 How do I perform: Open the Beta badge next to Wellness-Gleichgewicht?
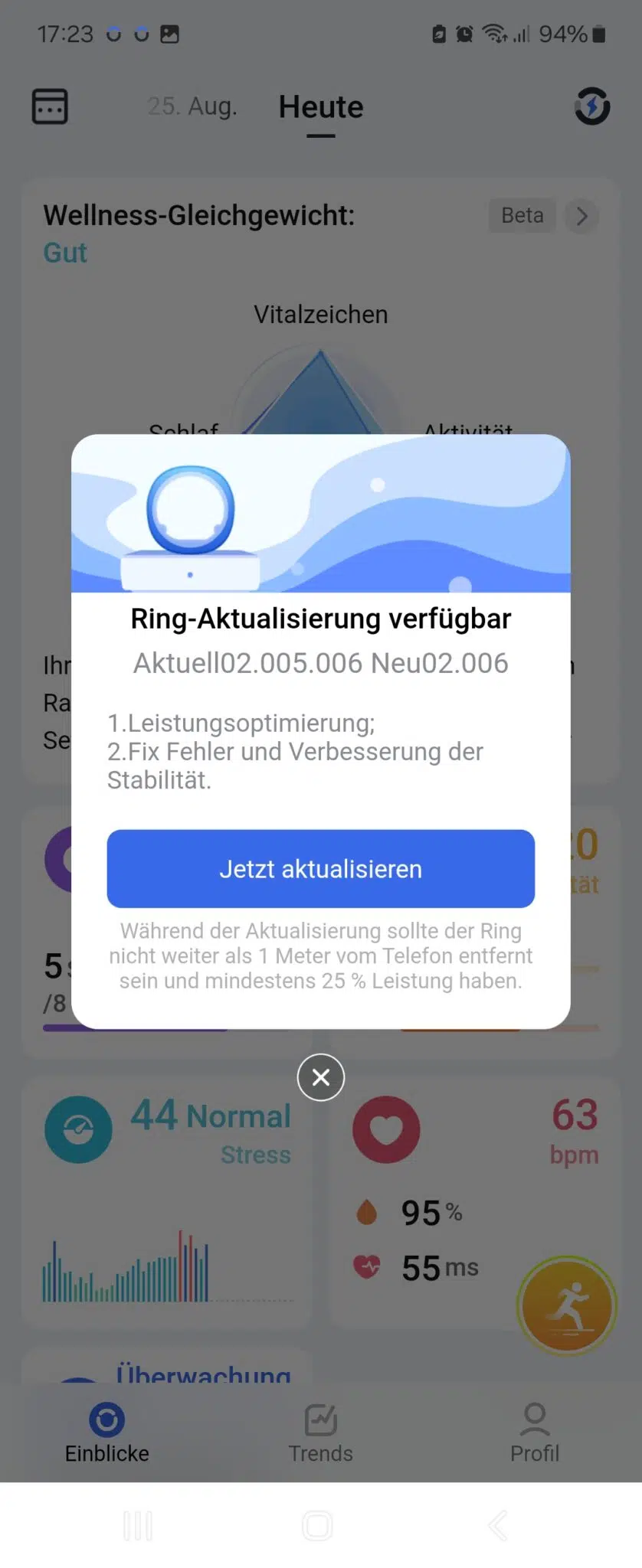pyautogui.click(x=522, y=215)
